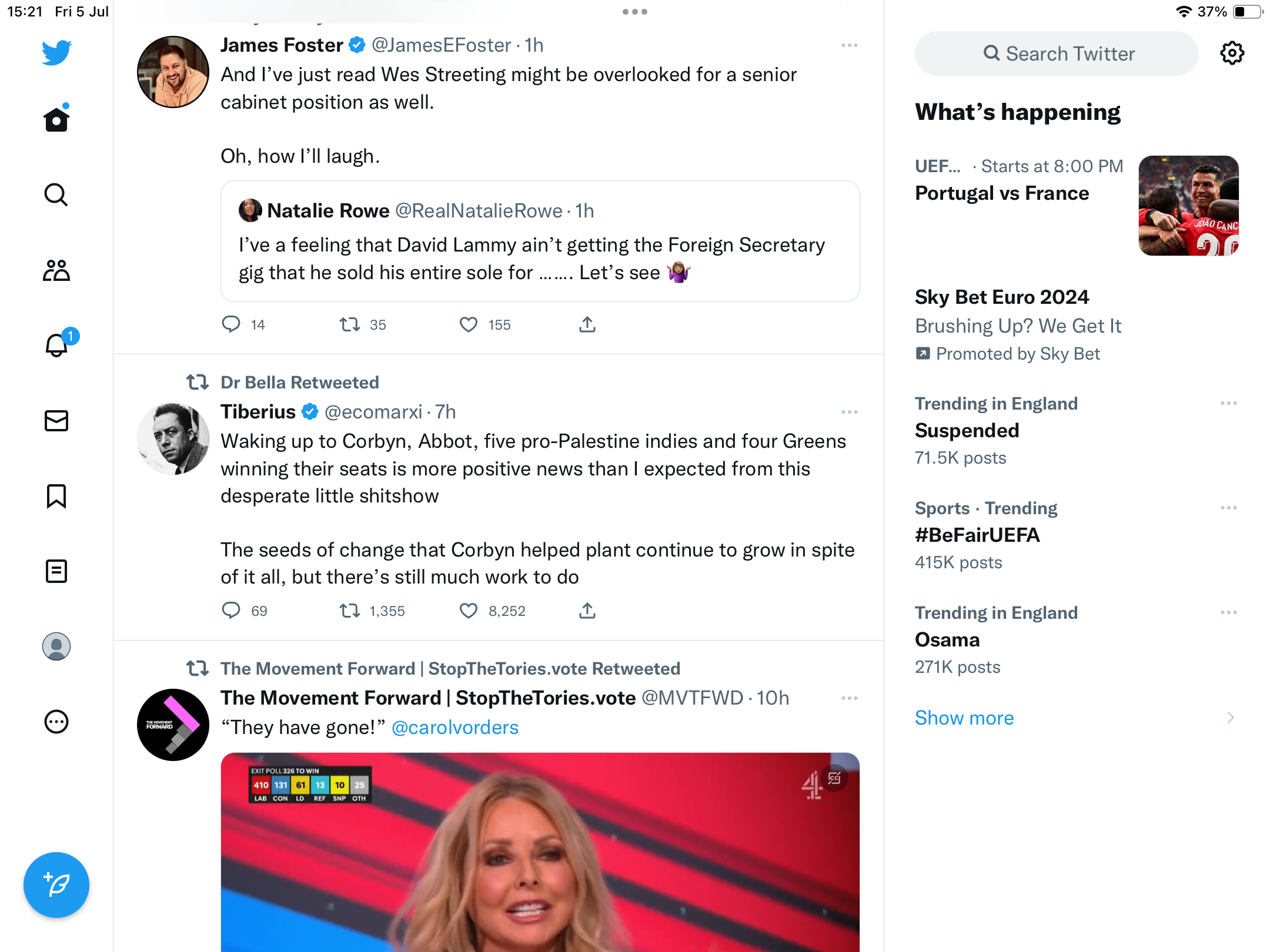The image size is (1270, 952).
Task: Open the Explore search tab
Action: (x=56, y=195)
